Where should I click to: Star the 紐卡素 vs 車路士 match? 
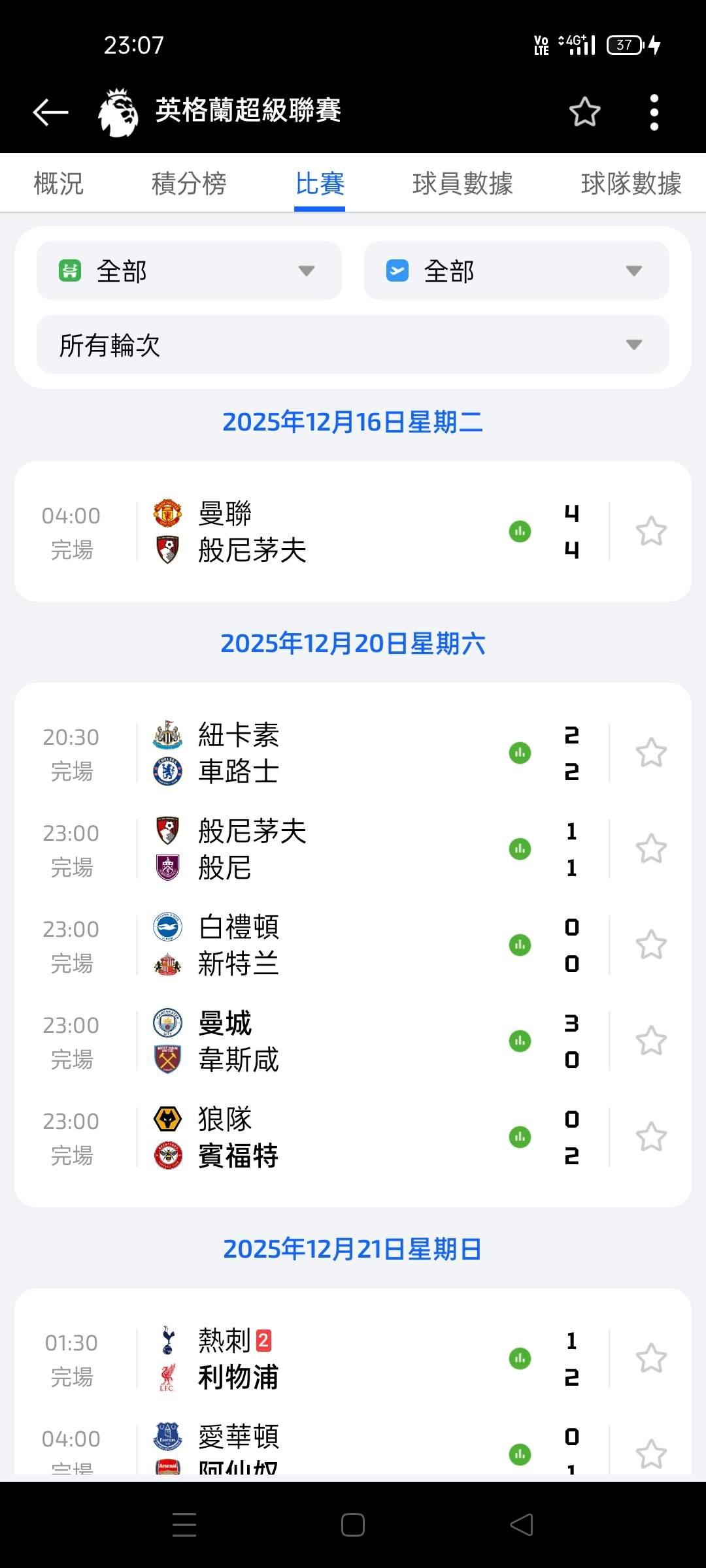pos(651,753)
